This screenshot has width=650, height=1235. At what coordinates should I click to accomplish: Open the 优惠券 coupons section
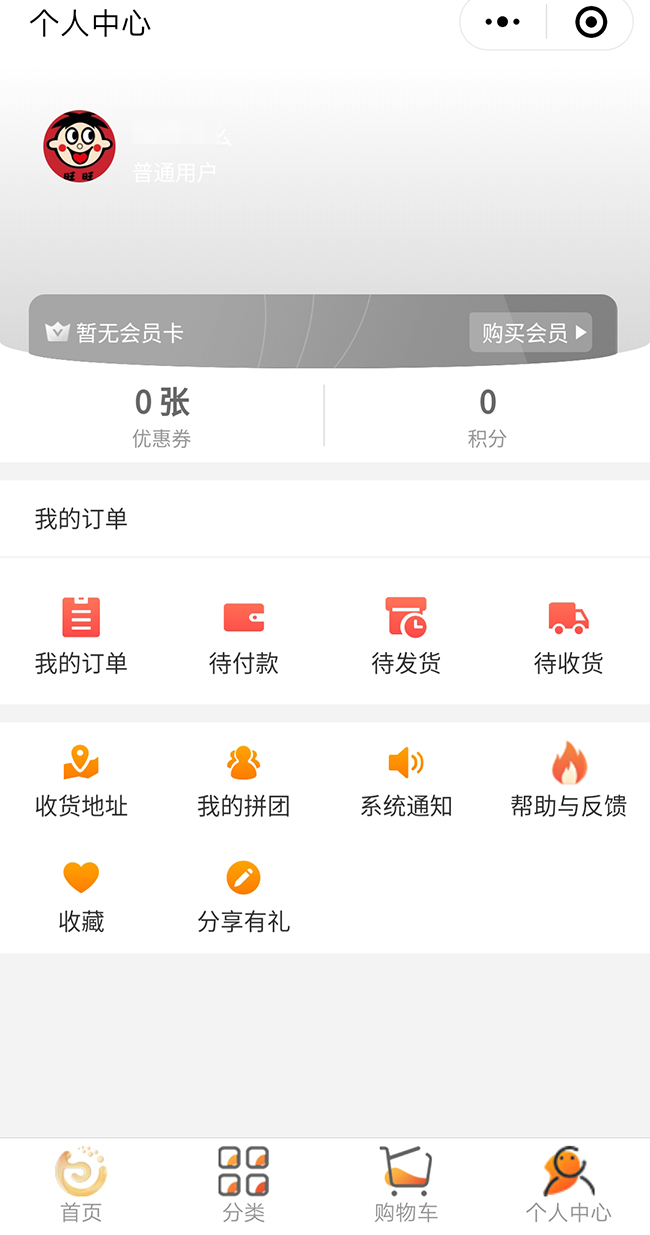[162, 416]
